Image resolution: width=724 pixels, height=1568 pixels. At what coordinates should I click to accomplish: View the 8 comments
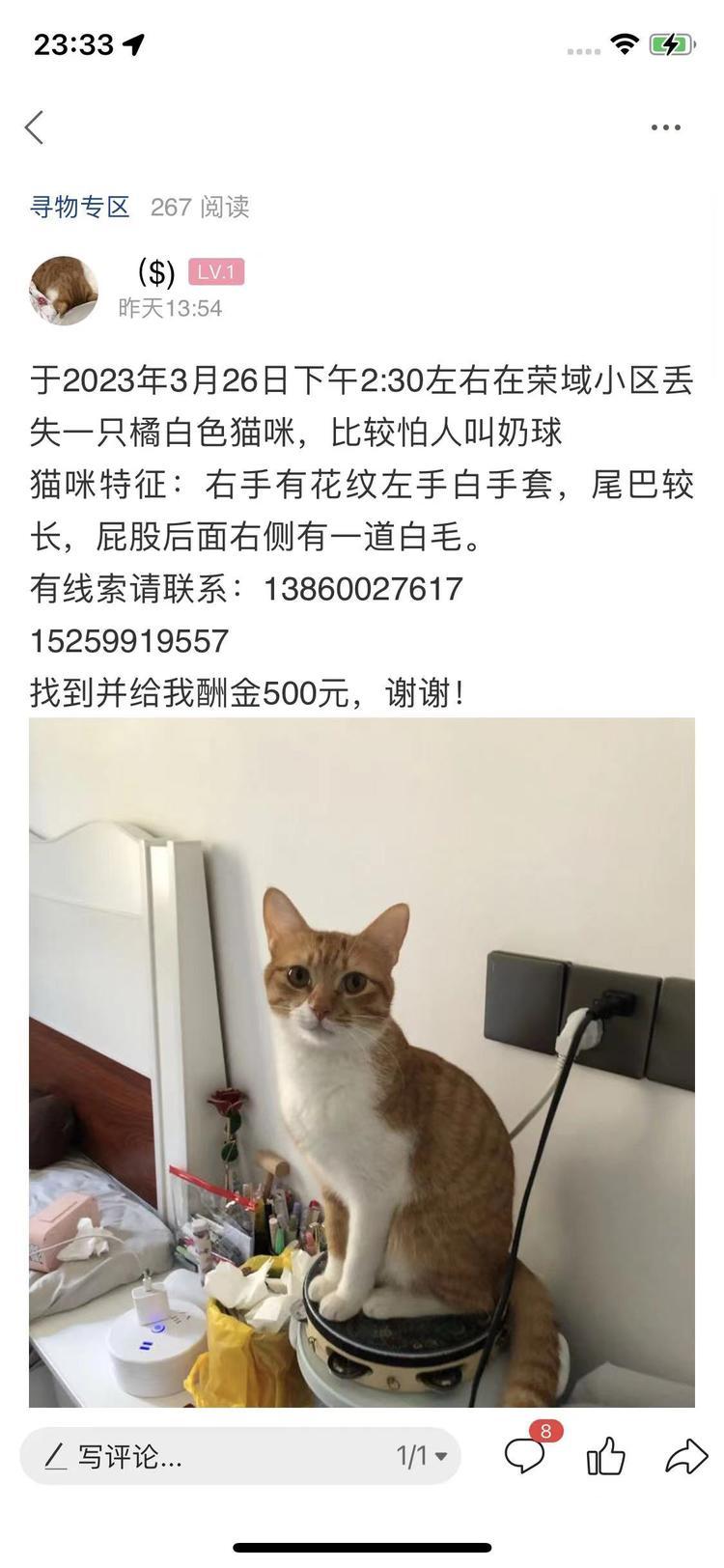[526, 1455]
